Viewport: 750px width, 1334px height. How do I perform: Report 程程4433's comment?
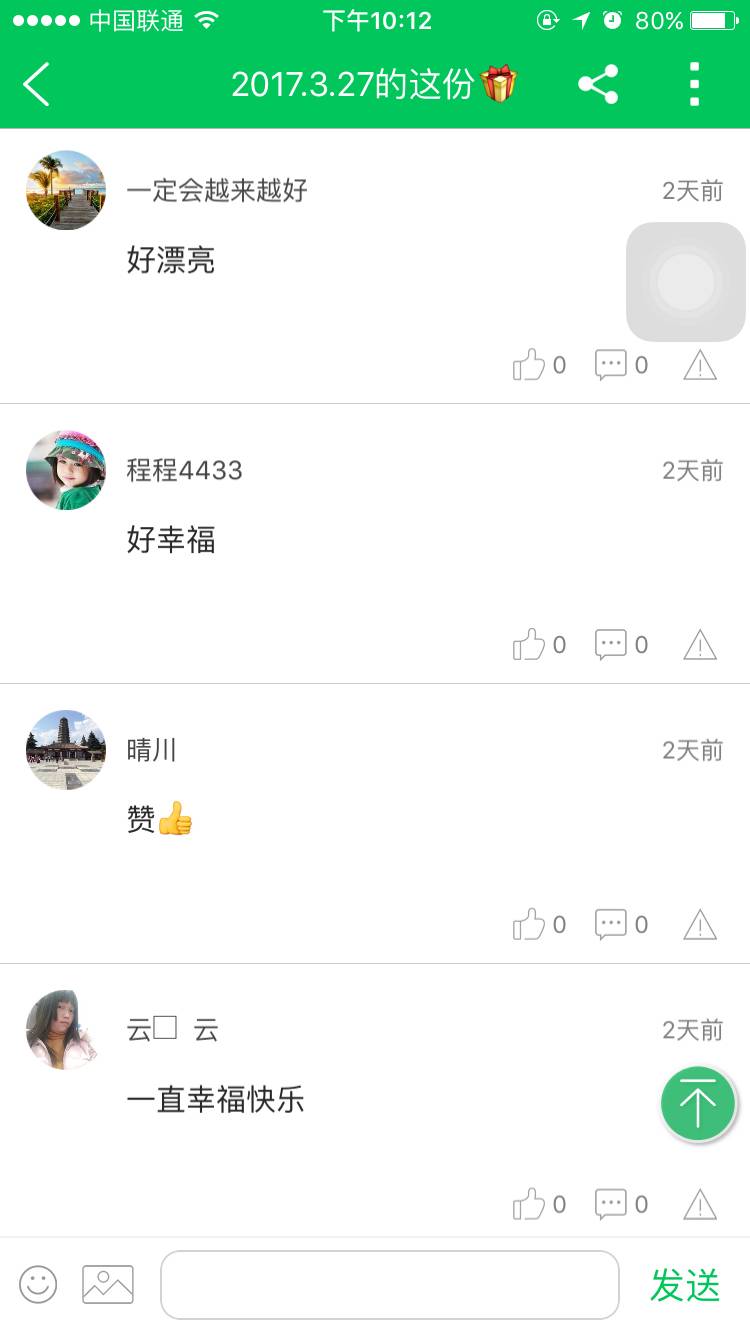click(700, 646)
